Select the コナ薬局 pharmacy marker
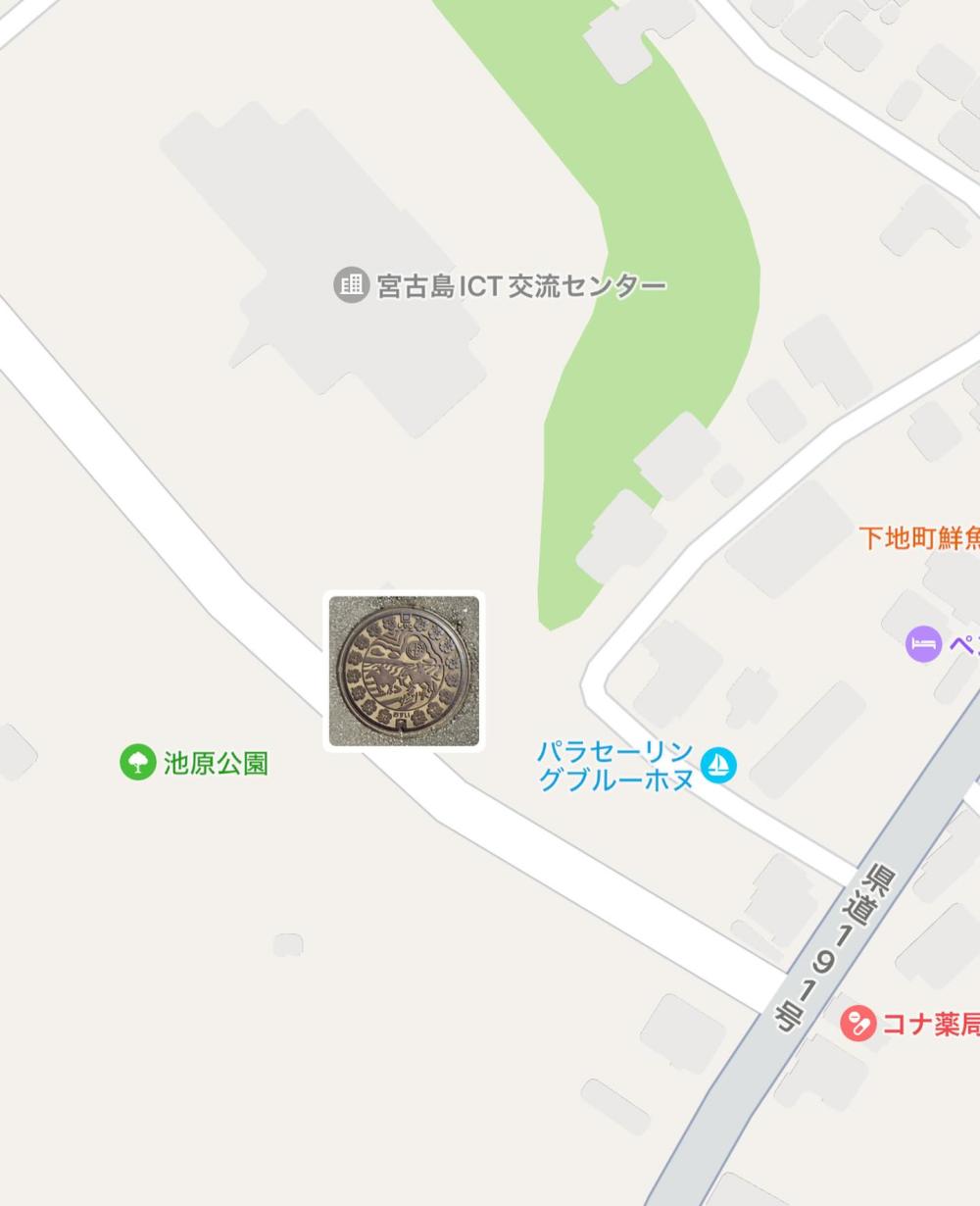This screenshot has width=980, height=1206. [x=857, y=1025]
